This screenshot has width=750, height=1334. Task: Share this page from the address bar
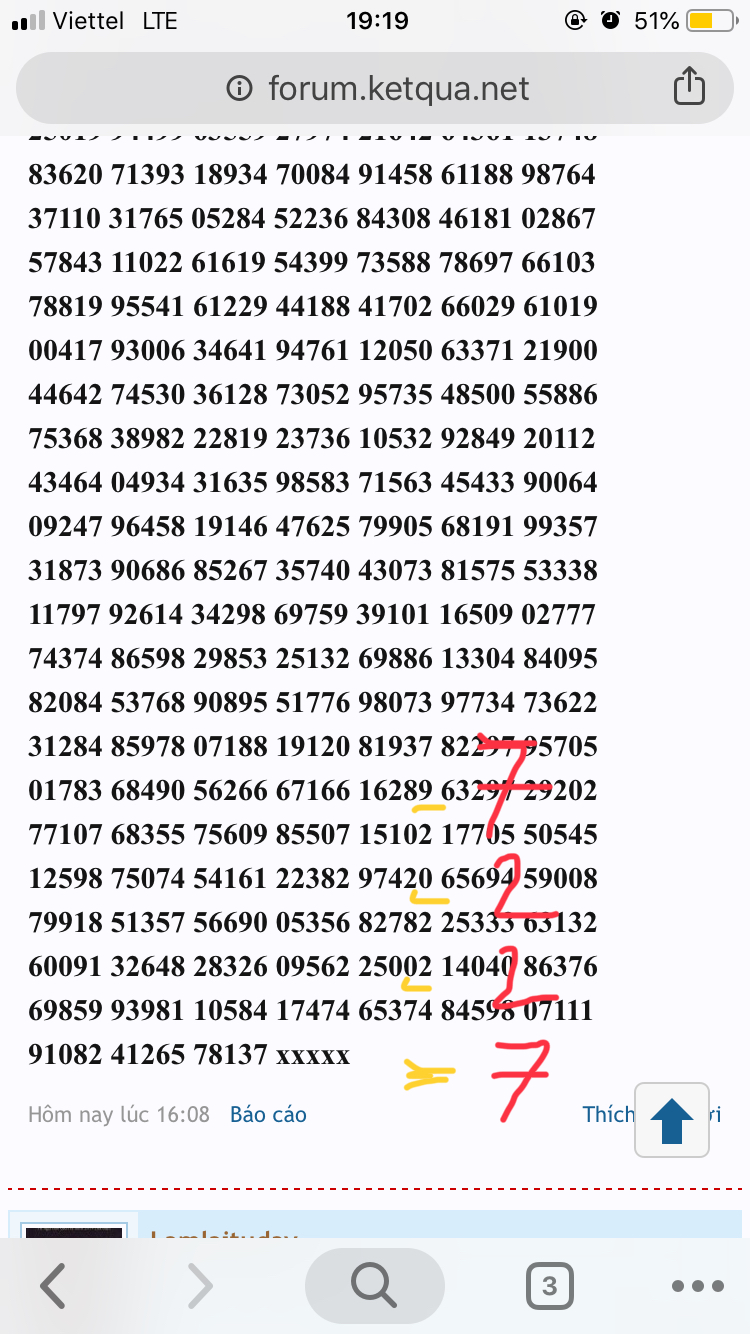tap(688, 87)
